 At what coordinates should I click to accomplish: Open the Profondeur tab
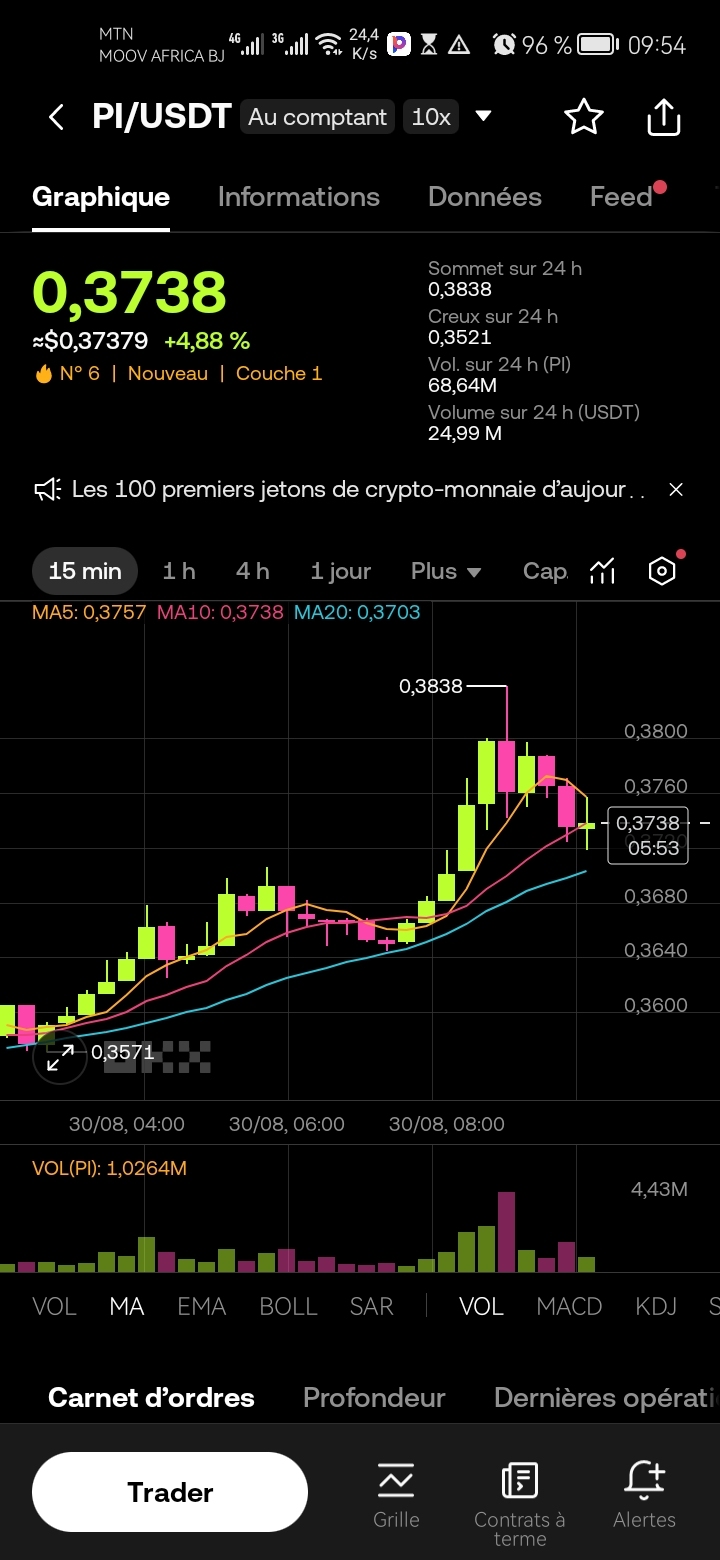click(x=374, y=1397)
